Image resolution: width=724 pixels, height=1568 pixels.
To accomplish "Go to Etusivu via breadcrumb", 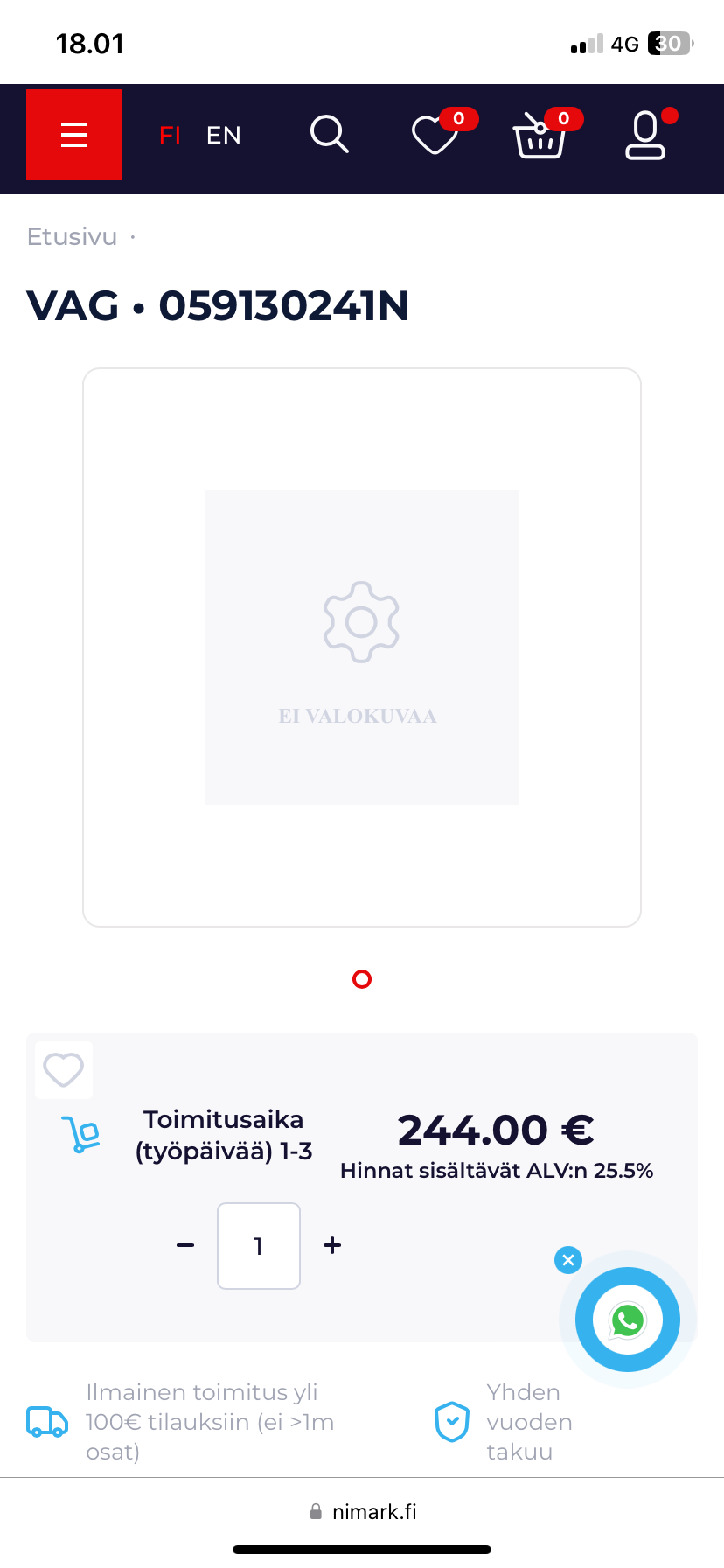I will pyautogui.click(x=72, y=236).
